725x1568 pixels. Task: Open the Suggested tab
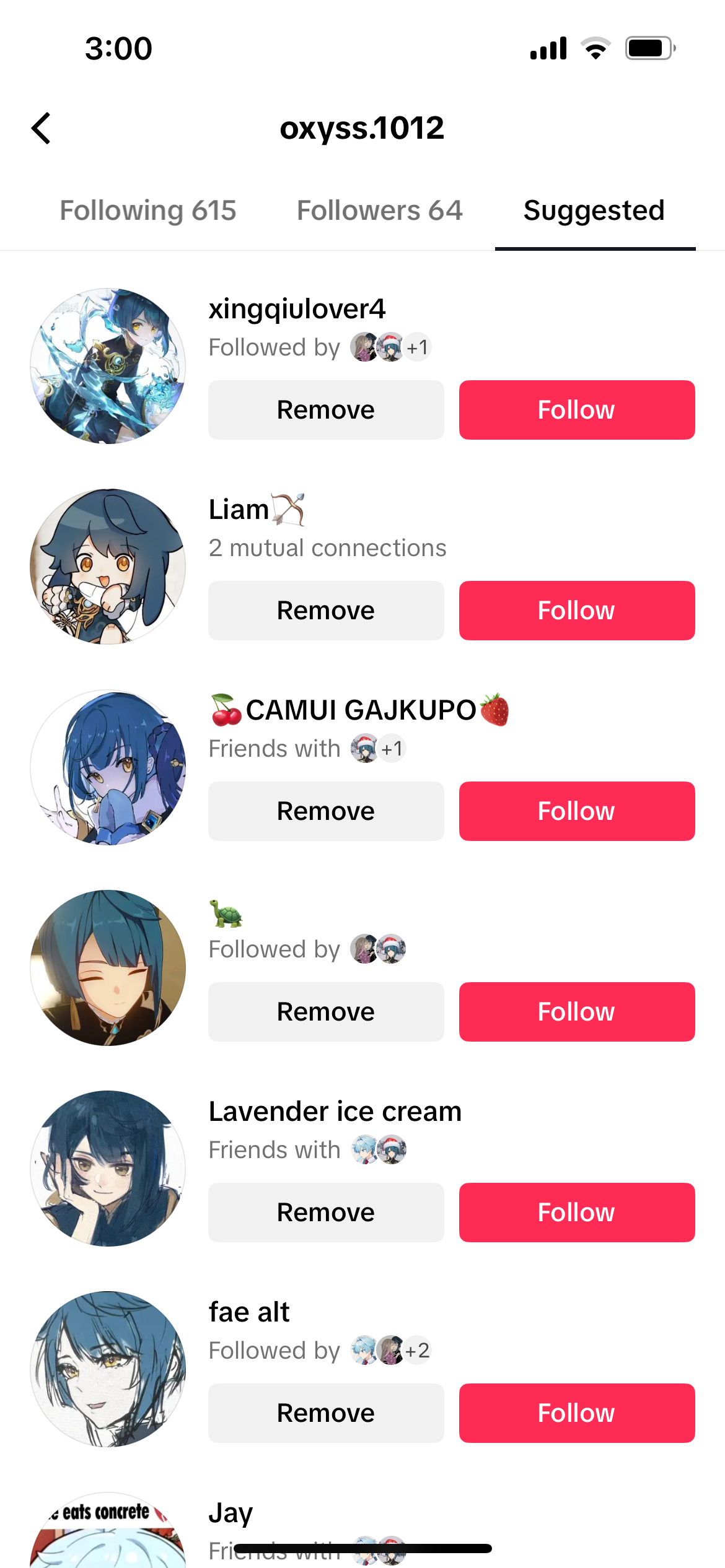(x=593, y=211)
